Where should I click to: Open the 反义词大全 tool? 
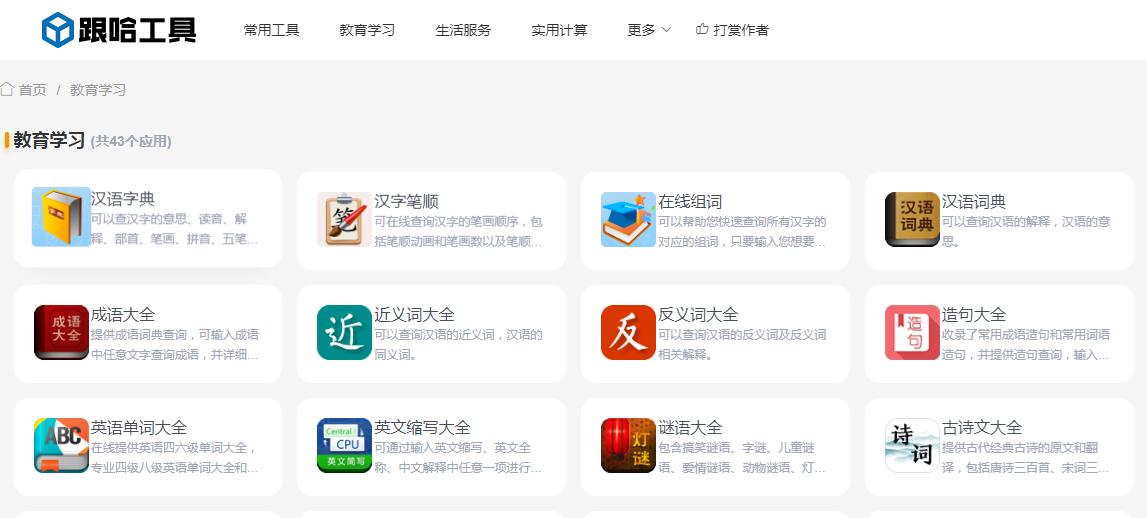pyautogui.click(x=715, y=333)
